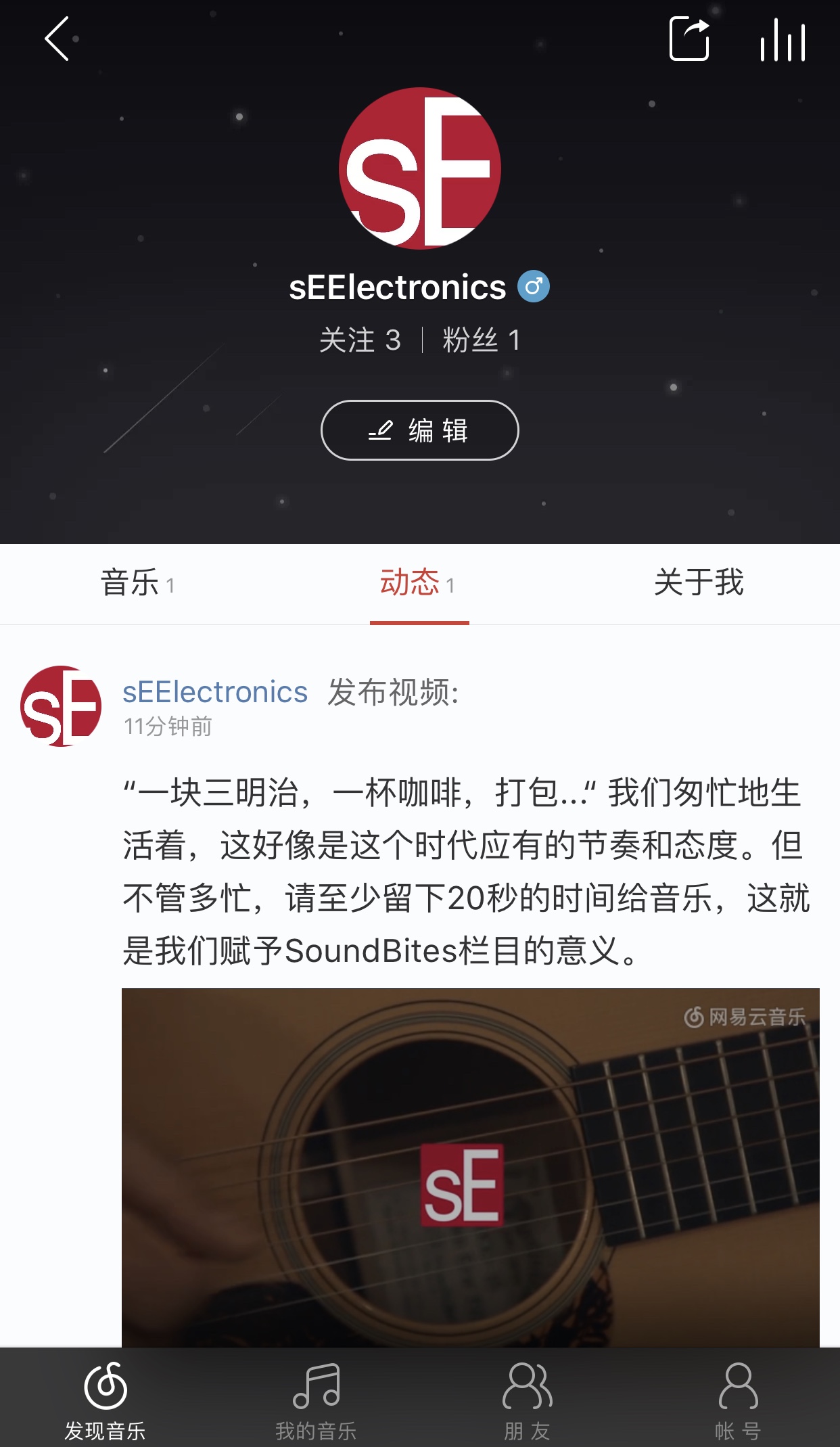Go to 发现音乐 in bottom navigation

tap(106, 1400)
